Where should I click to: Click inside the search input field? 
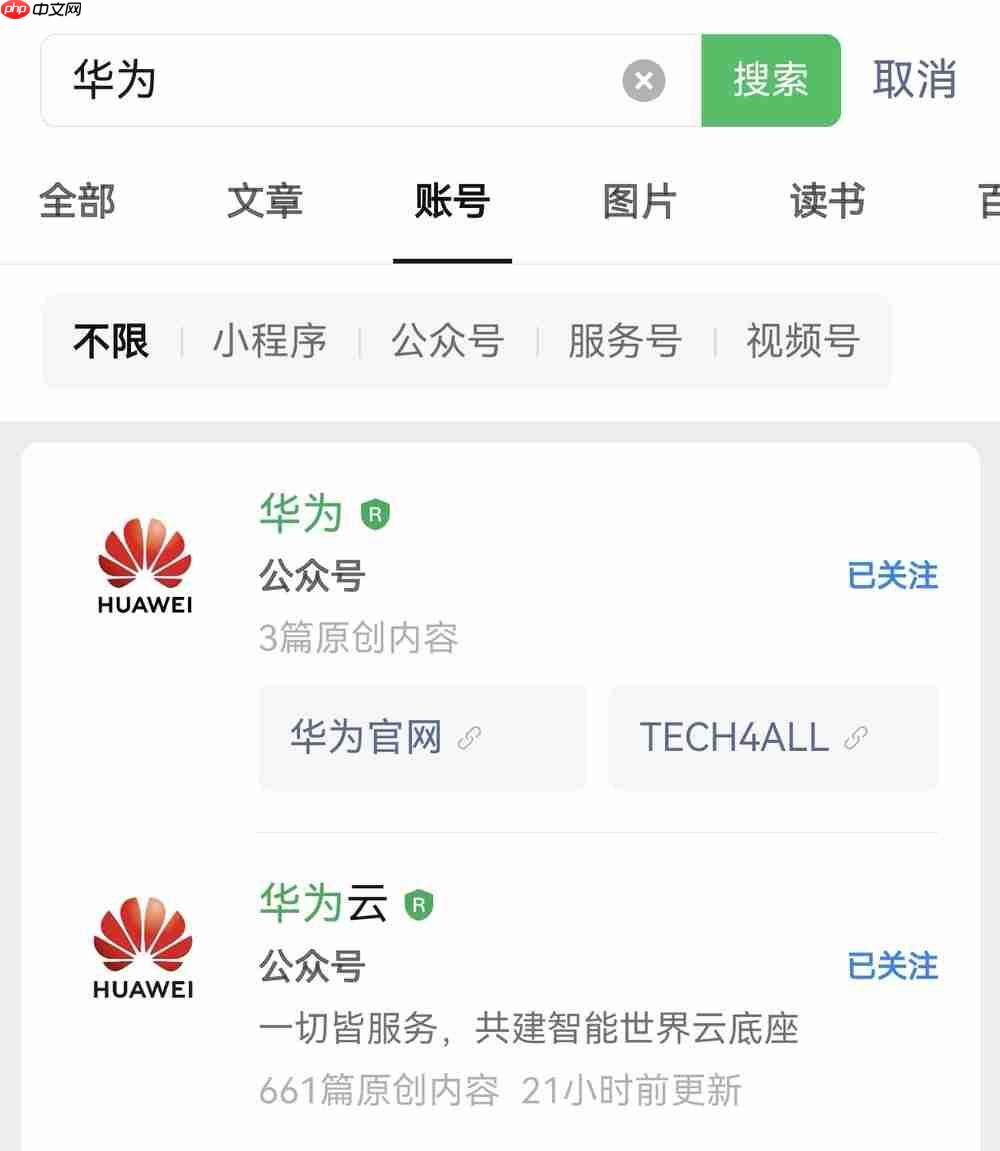click(350, 81)
